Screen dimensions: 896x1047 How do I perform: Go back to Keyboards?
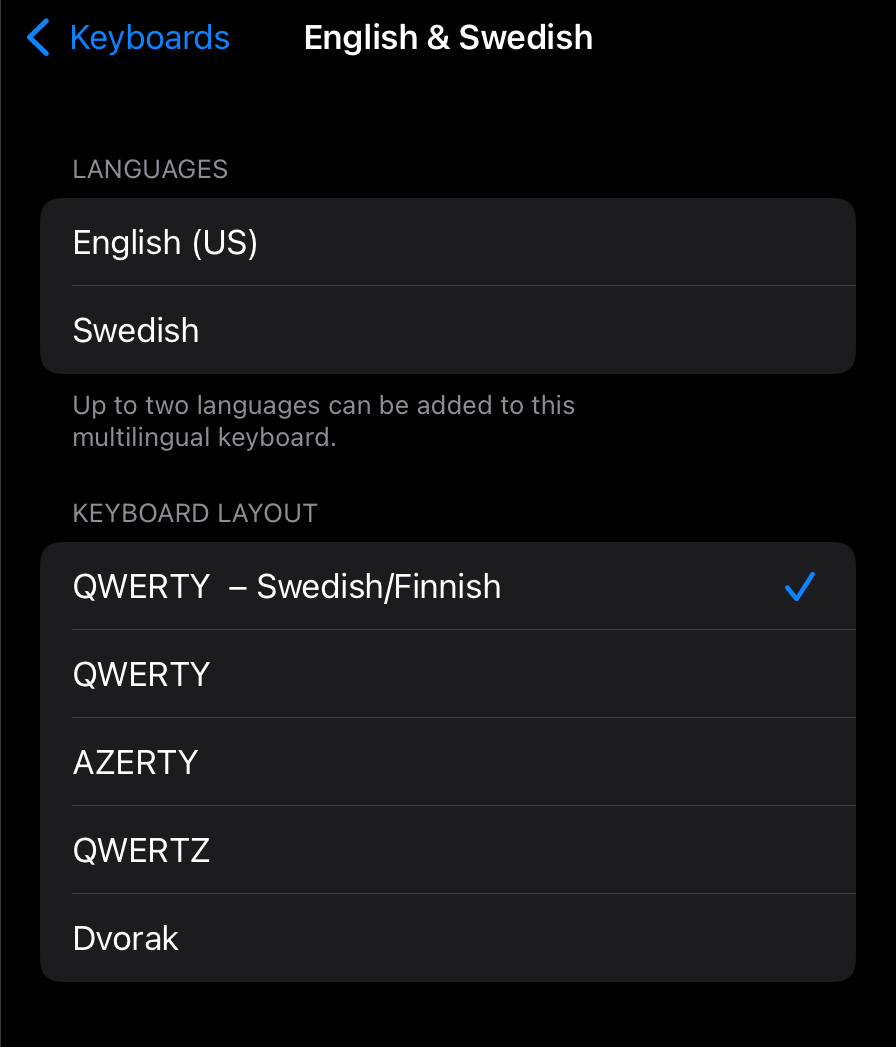click(128, 37)
